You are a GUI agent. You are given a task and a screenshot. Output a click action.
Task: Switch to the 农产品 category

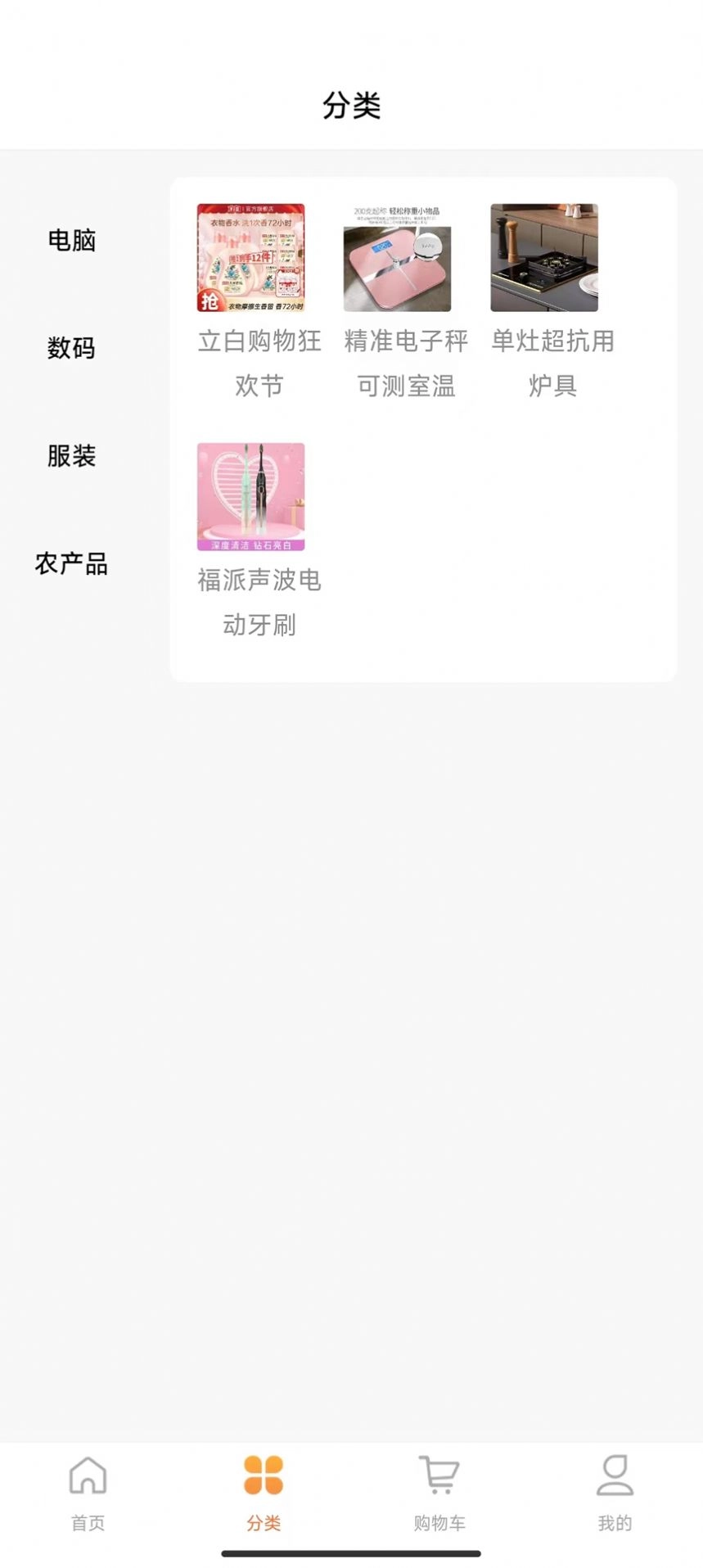71,564
